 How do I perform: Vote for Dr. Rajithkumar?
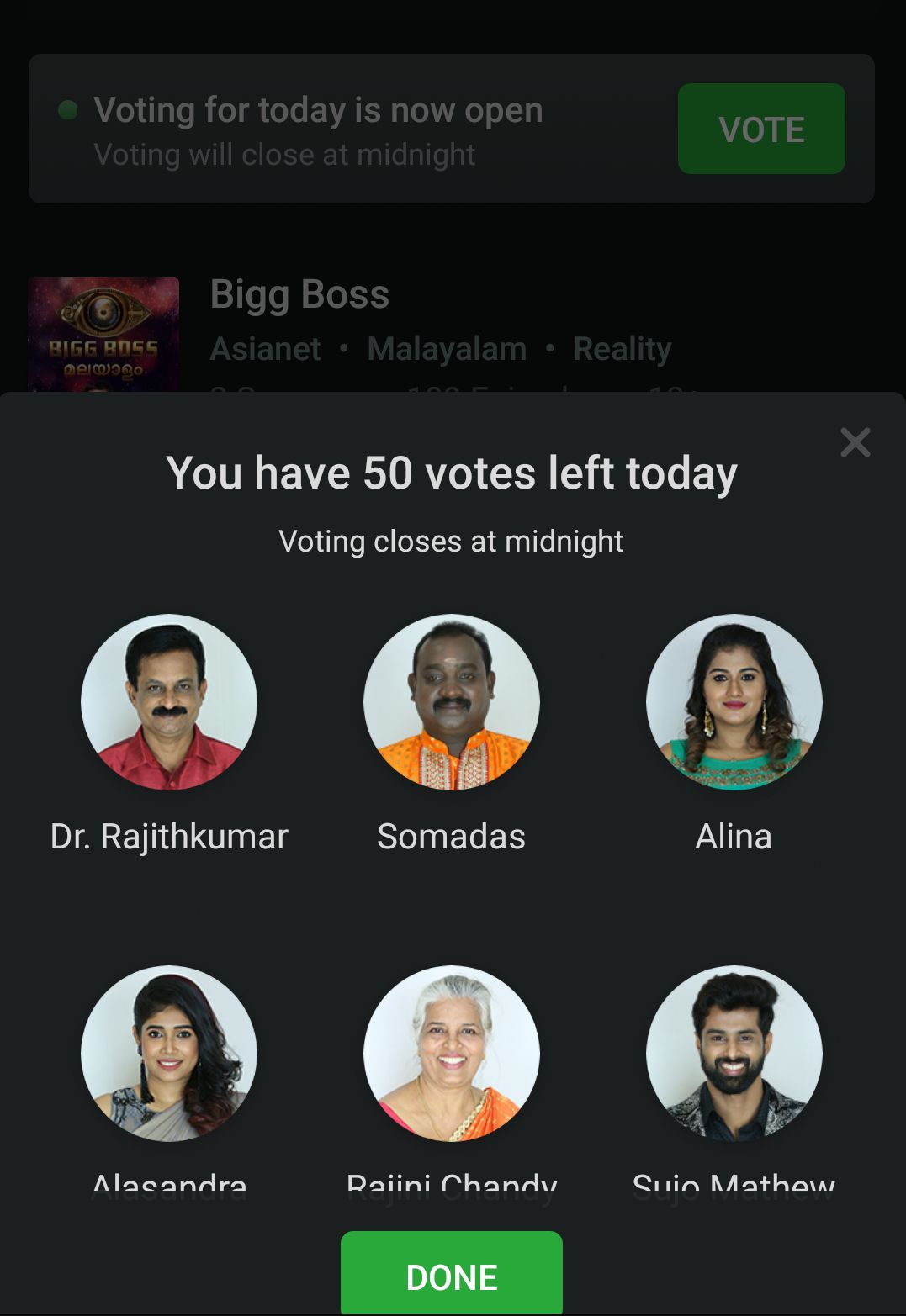[169, 702]
